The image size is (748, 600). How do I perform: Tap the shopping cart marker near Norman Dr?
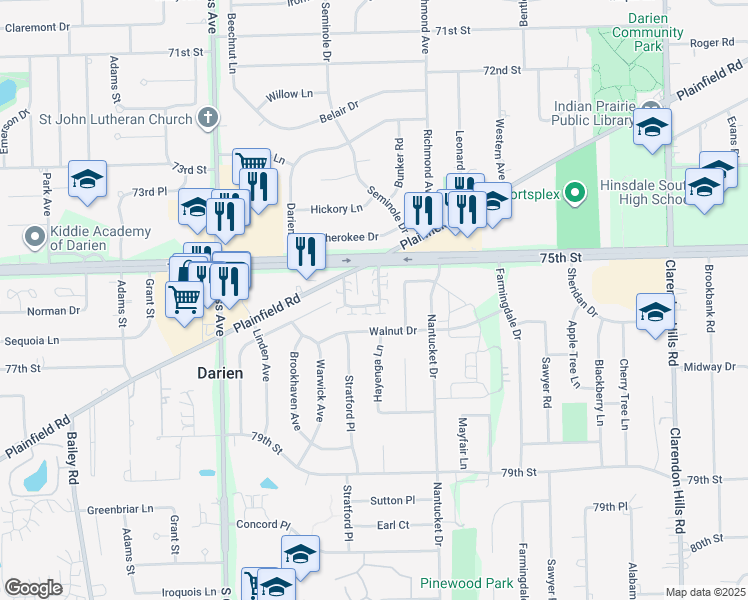tap(185, 304)
